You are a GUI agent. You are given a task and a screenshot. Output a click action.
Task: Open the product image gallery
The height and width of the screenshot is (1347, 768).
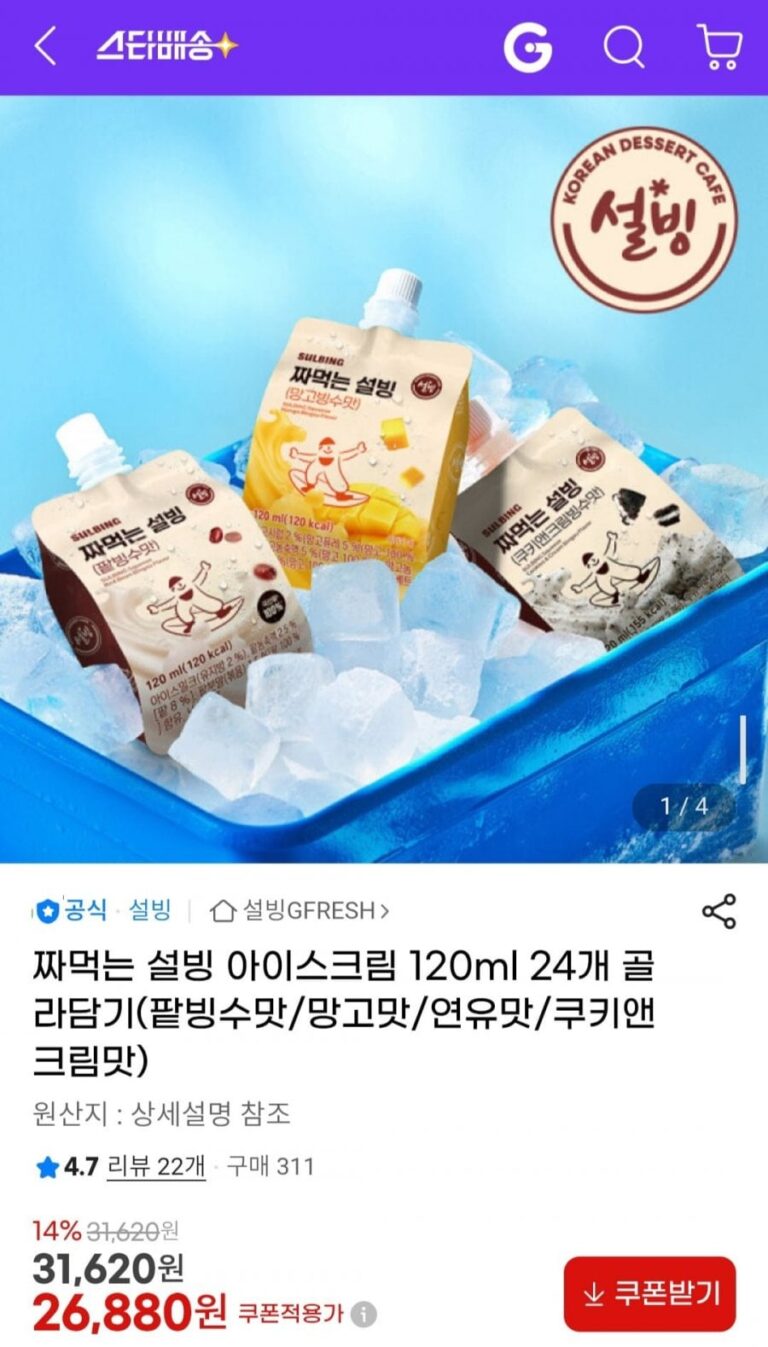[x=384, y=480]
